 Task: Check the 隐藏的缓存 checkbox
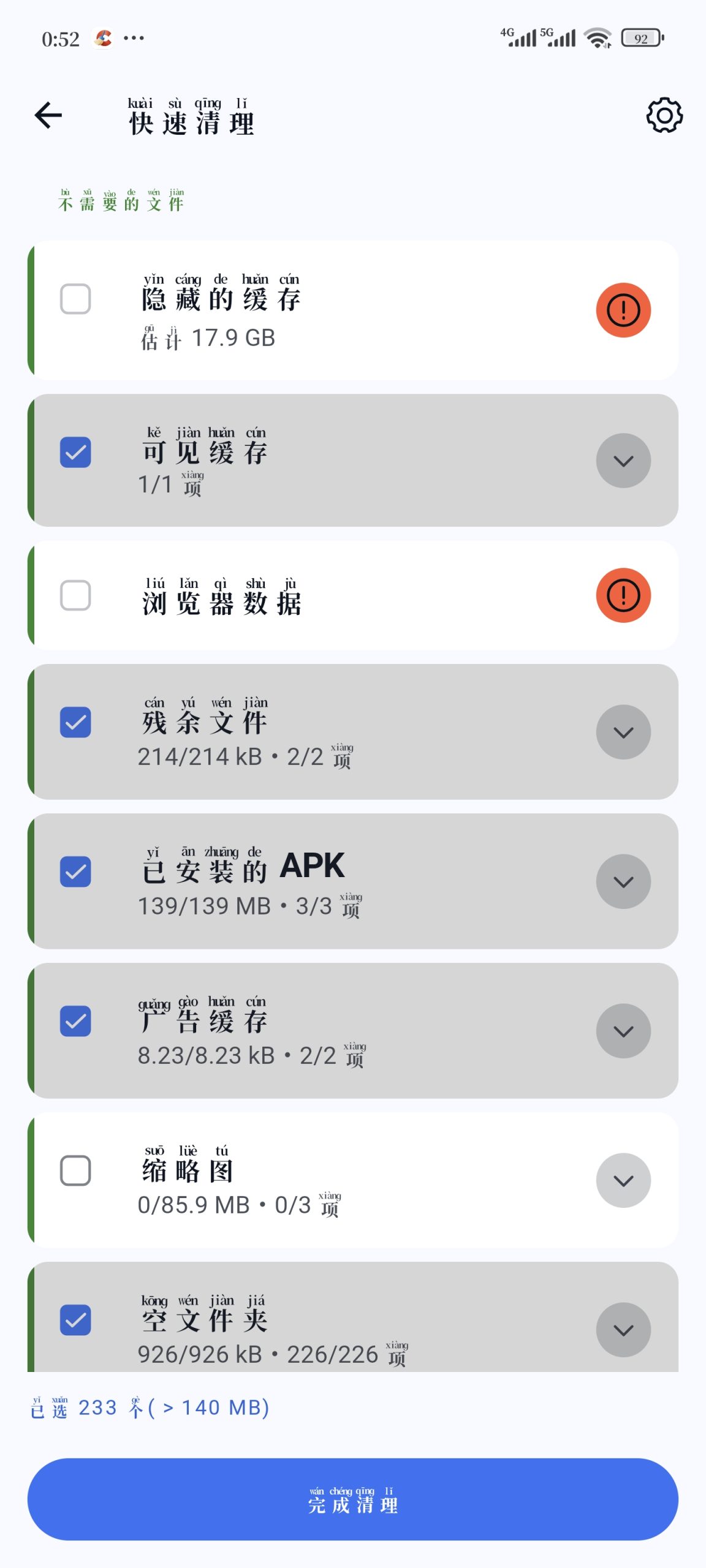(x=75, y=299)
